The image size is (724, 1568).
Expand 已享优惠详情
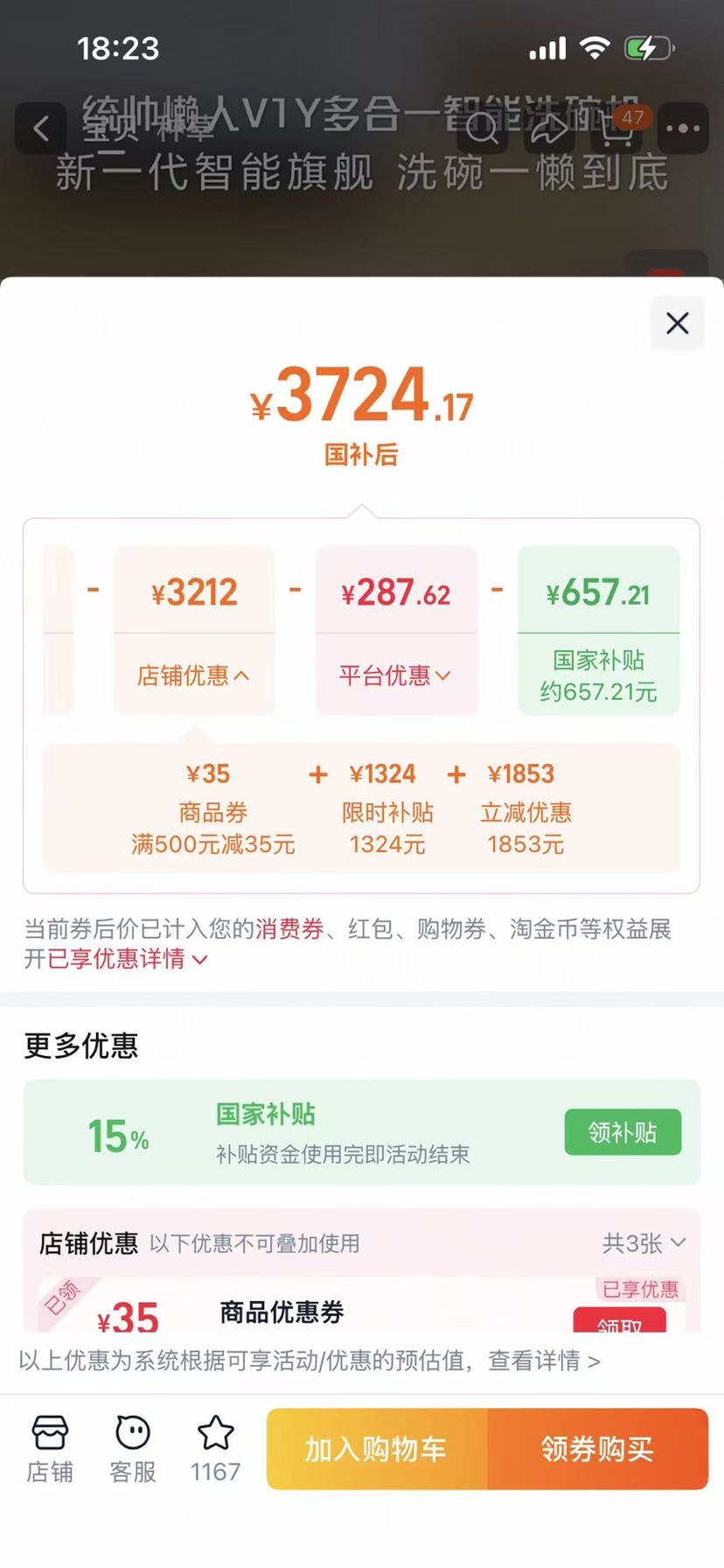tap(127, 959)
